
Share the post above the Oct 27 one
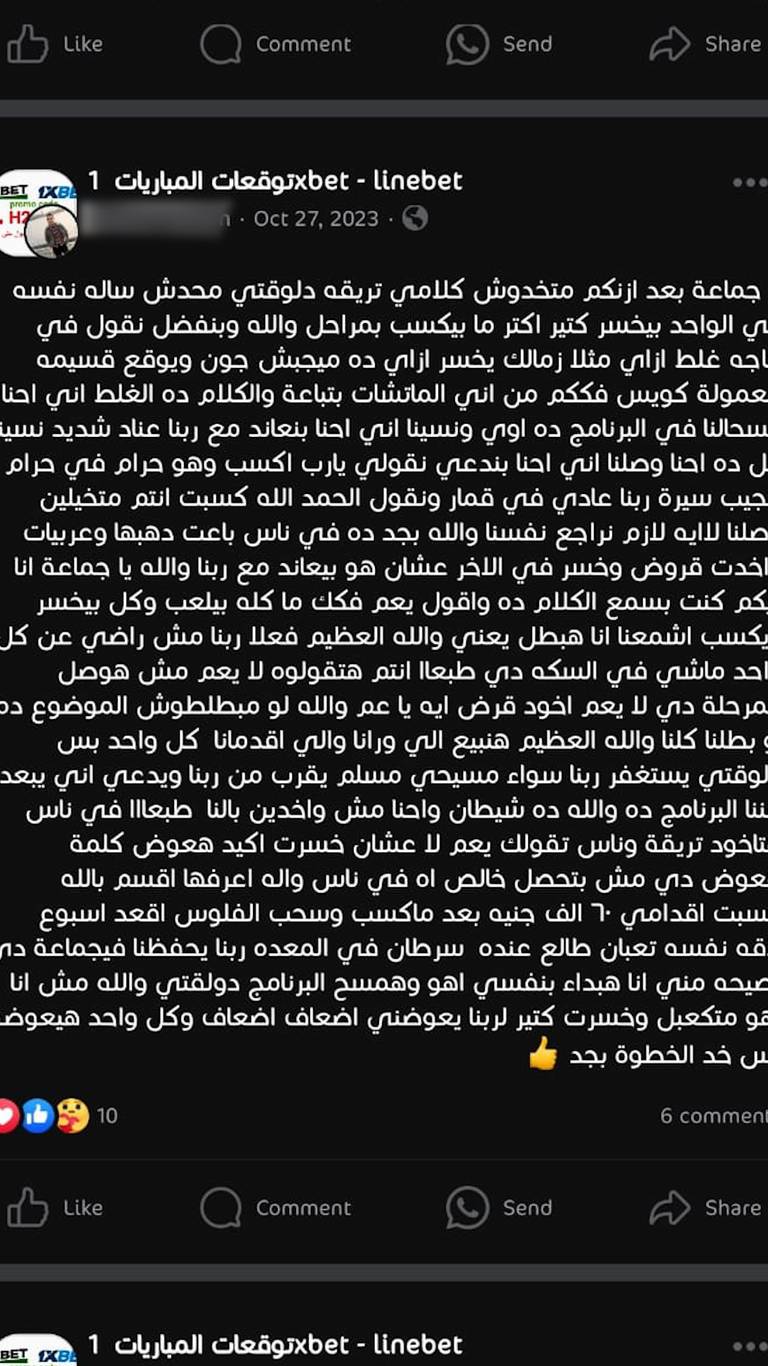point(706,44)
